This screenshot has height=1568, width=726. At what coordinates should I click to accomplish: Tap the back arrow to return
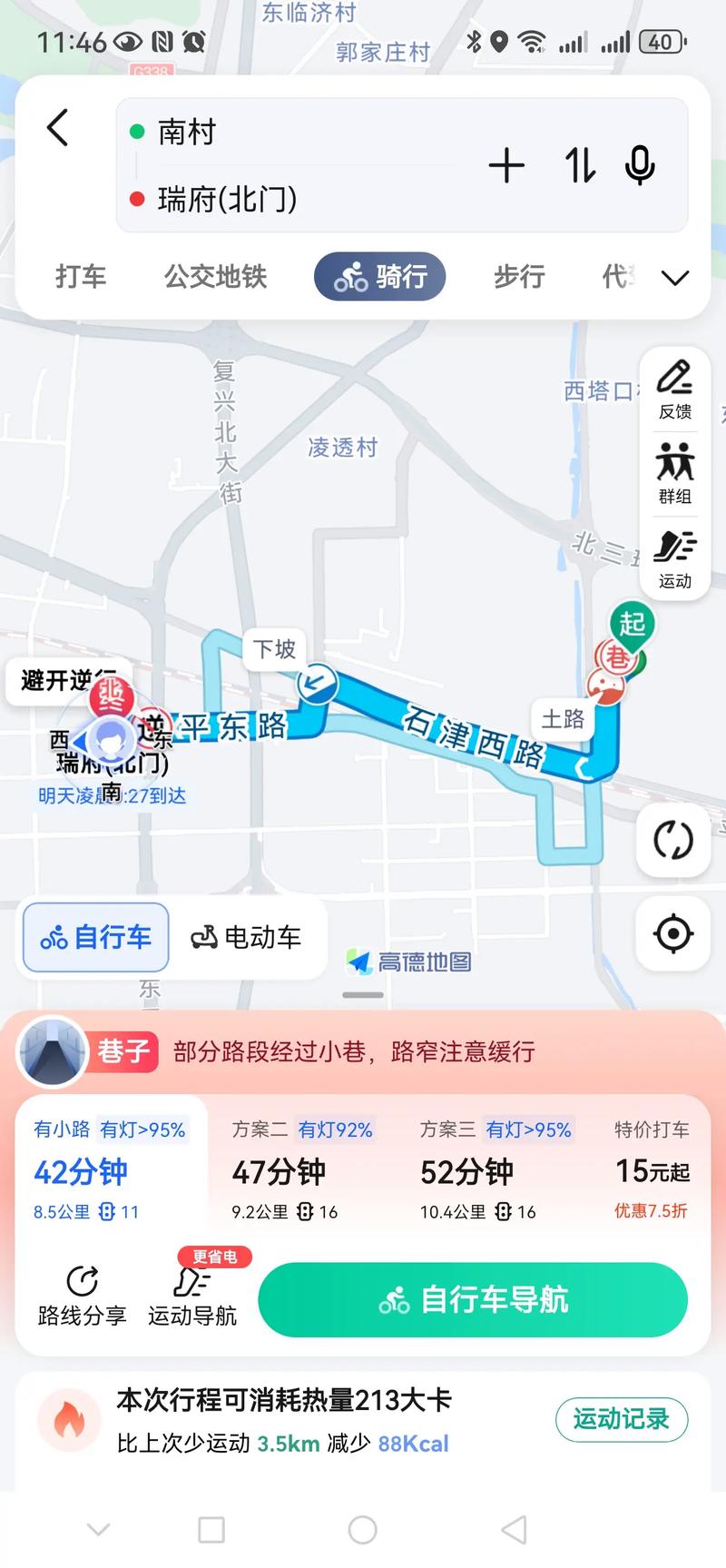(x=58, y=128)
